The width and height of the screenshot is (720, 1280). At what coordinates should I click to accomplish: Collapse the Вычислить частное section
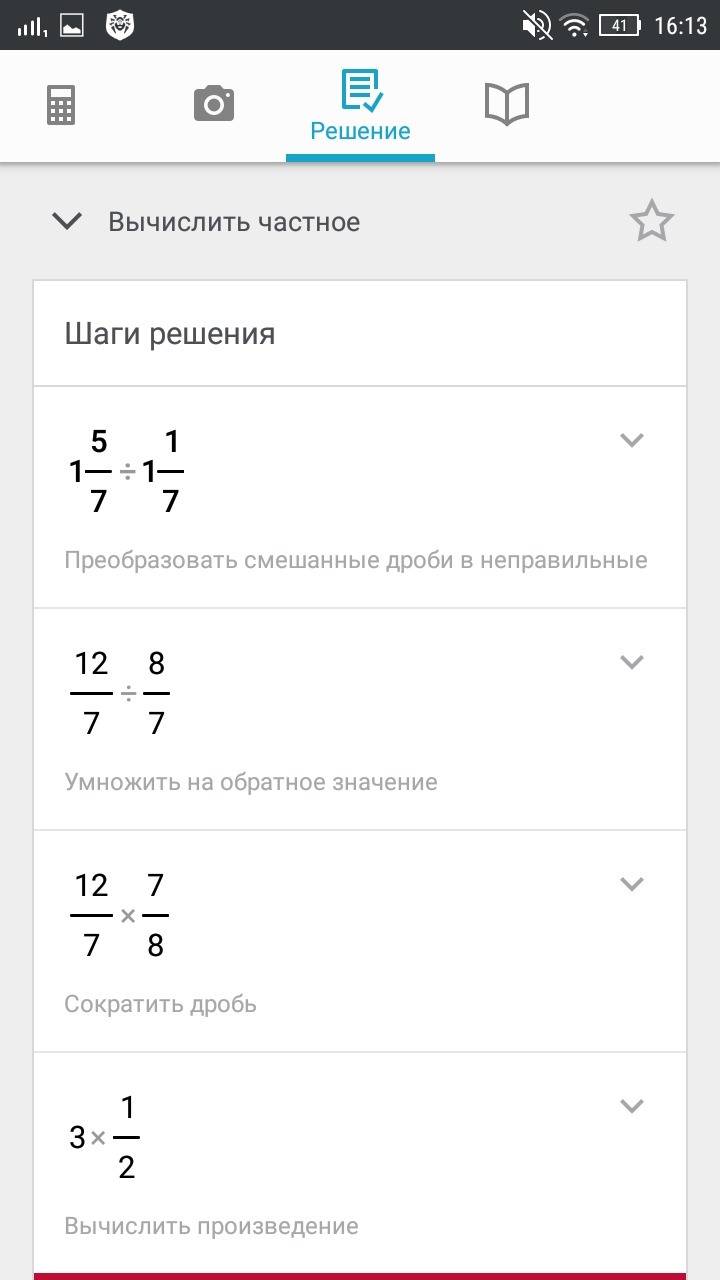tap(67, 221)
